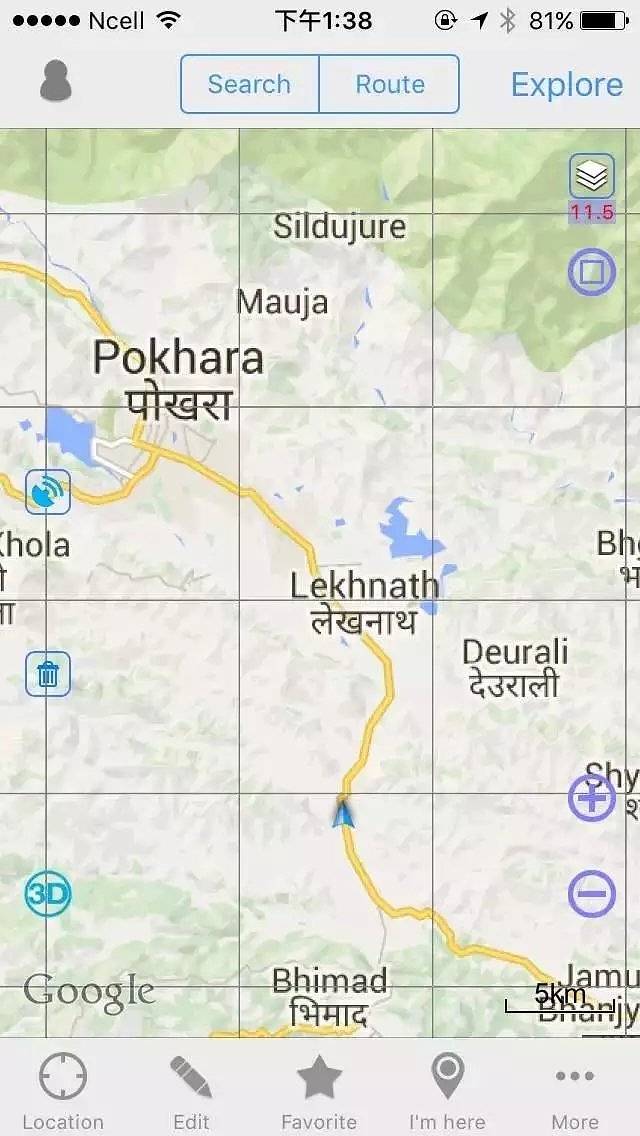Tap the trash bin icon
The image size is (640, 1136).
pyautogui.click(x=48, y=673)
